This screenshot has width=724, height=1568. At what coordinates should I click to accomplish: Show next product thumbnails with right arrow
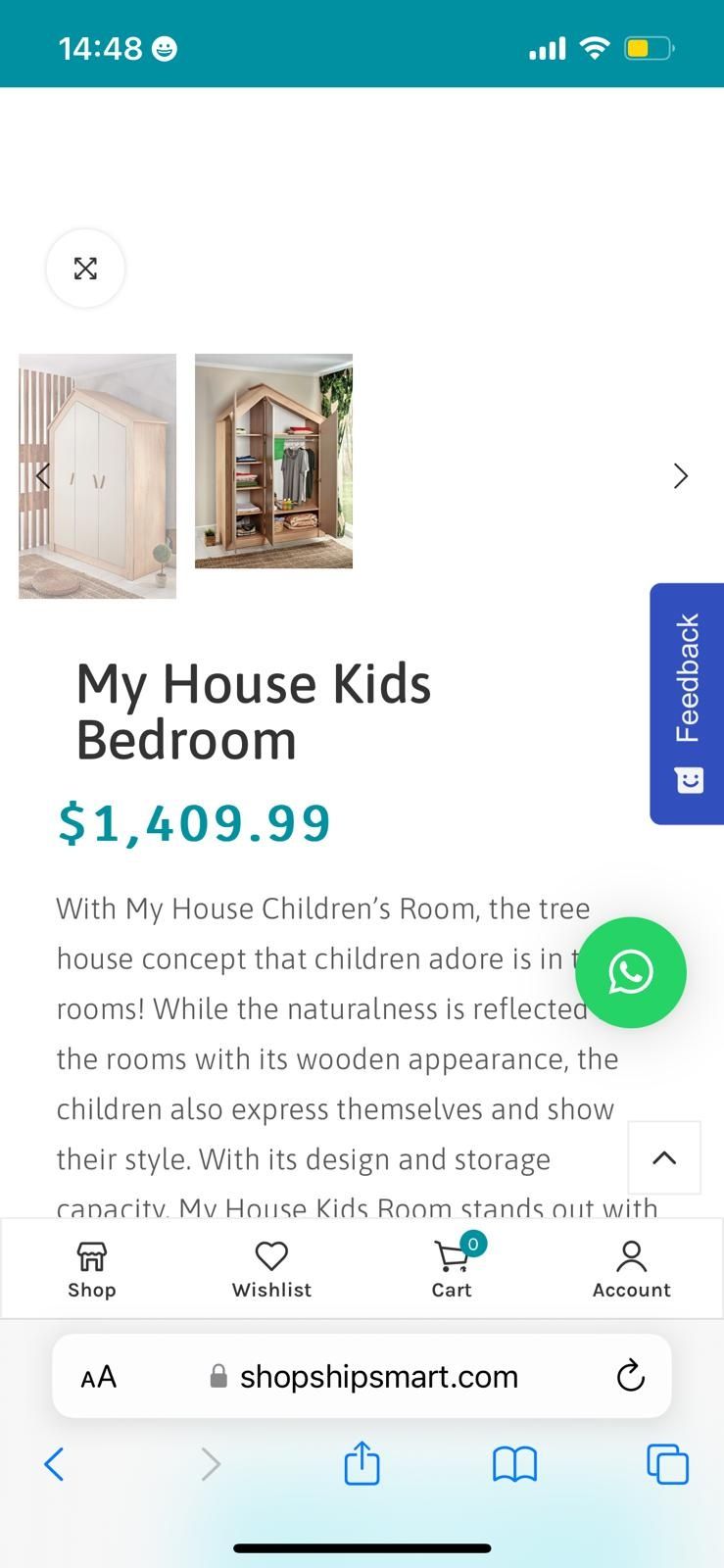click(x=680, y=476)
